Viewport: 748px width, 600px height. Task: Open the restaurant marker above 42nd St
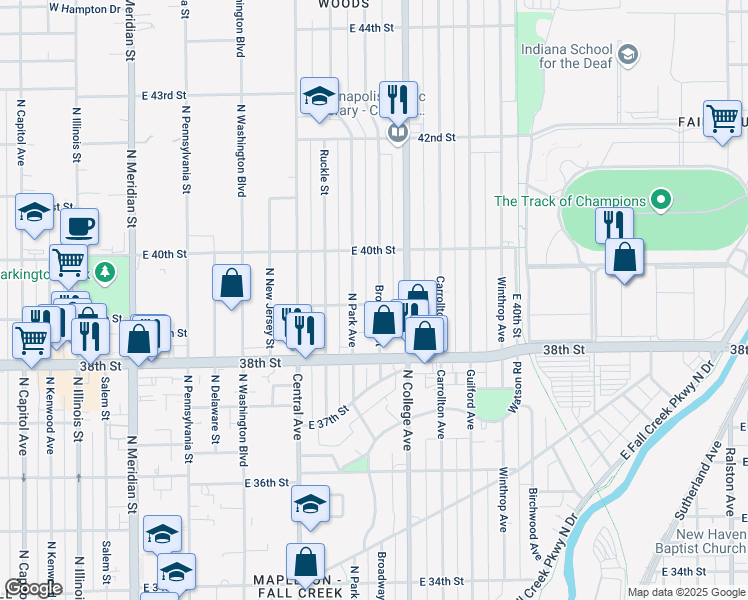click(397, 99)
